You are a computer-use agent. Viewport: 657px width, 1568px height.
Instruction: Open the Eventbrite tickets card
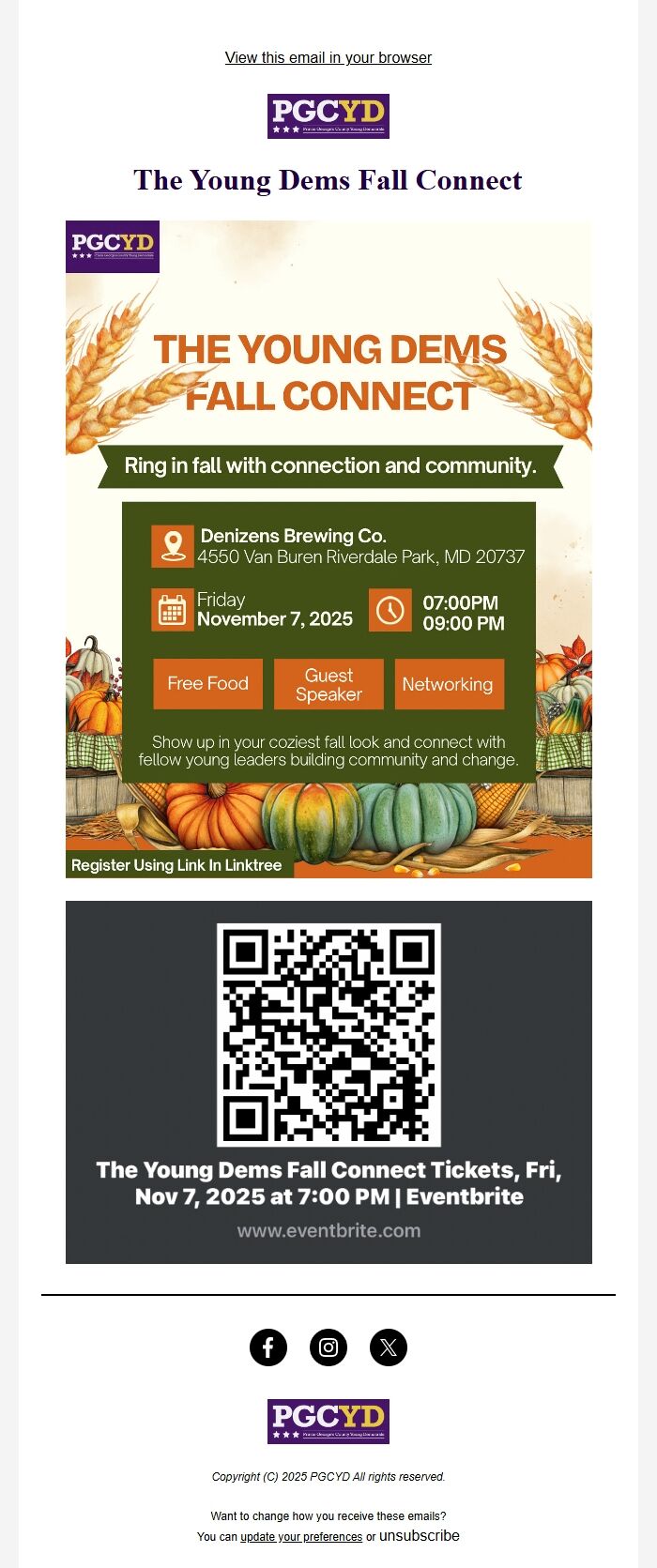pos(328,1082)
